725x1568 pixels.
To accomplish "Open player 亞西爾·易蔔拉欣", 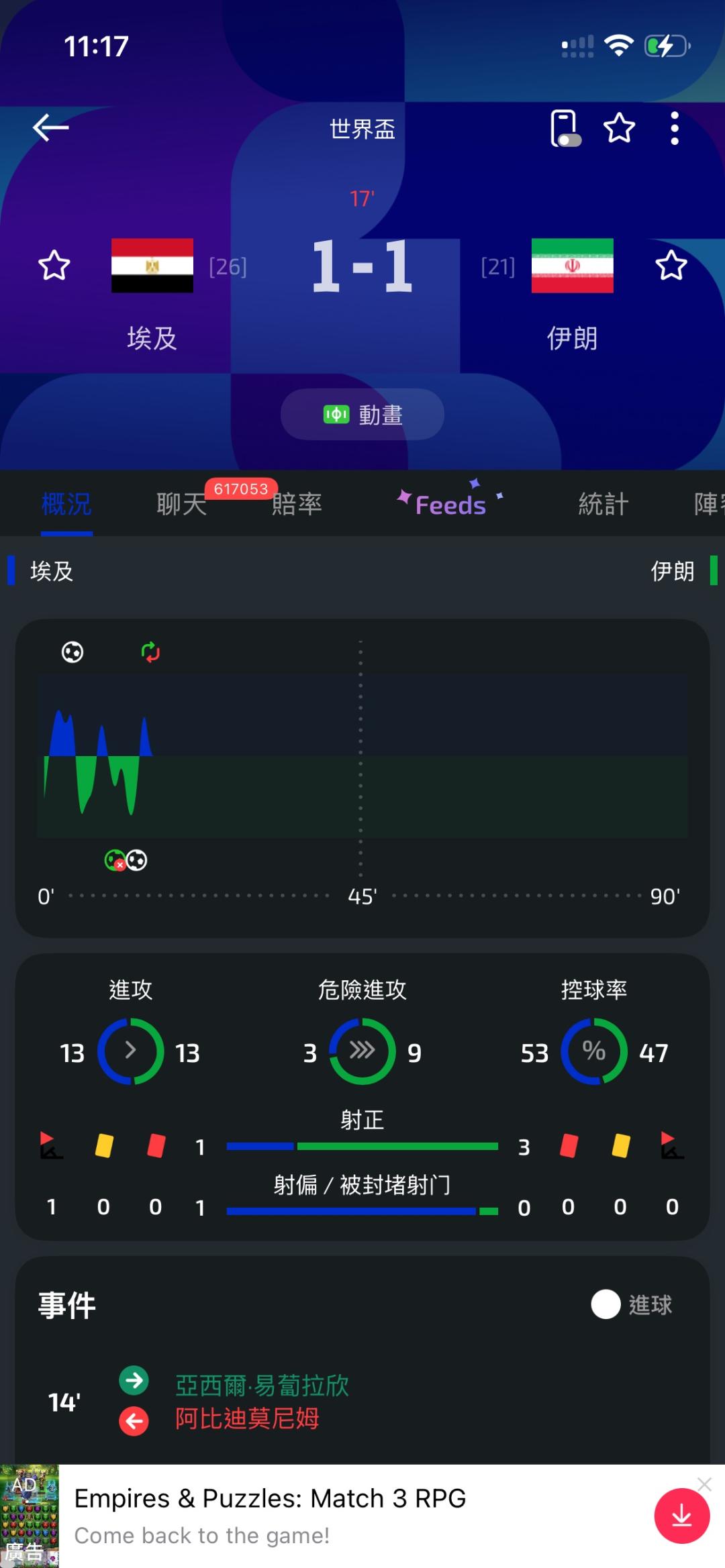I will (x=262, y=1385).
